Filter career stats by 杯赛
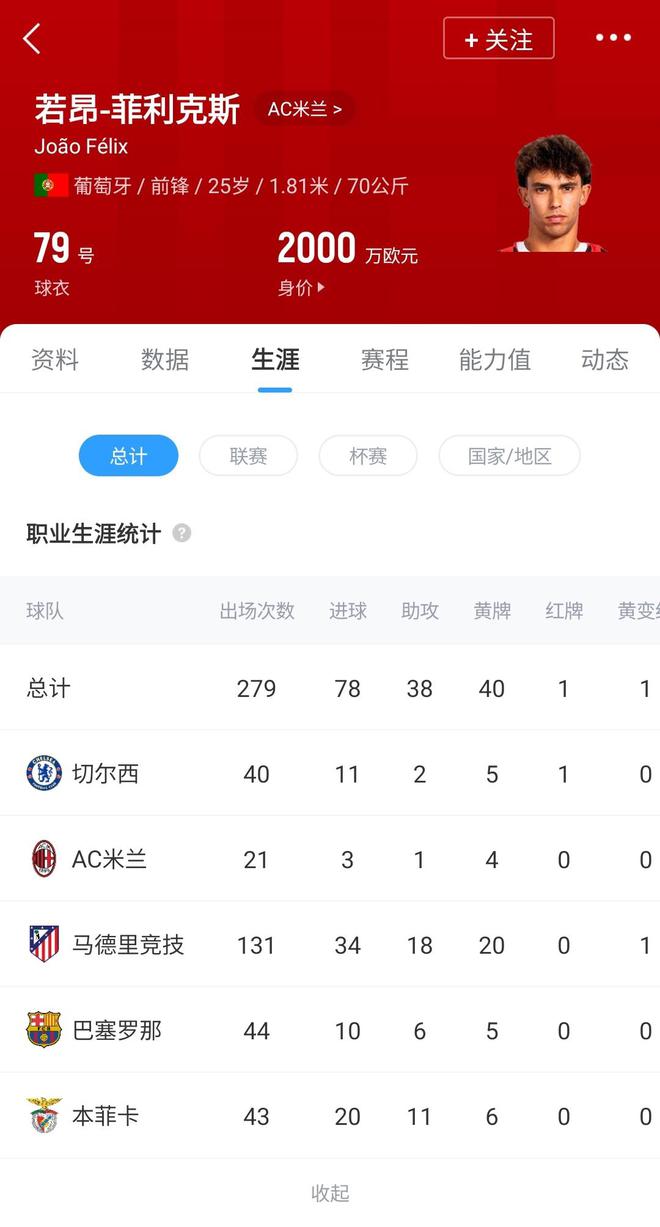The width and height of the screenshot is (660, 1227). point(368,456)
